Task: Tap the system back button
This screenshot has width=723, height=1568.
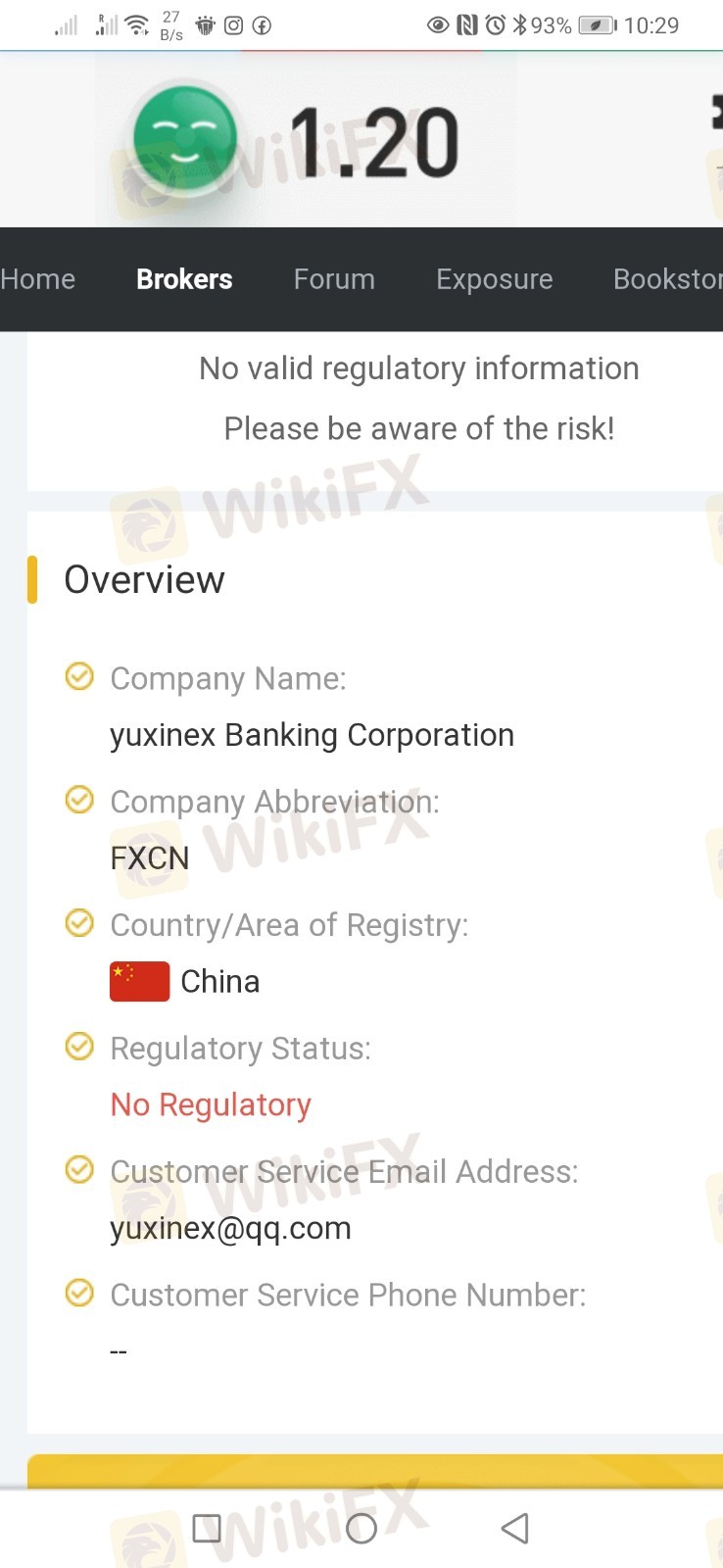Action: 515,1528
